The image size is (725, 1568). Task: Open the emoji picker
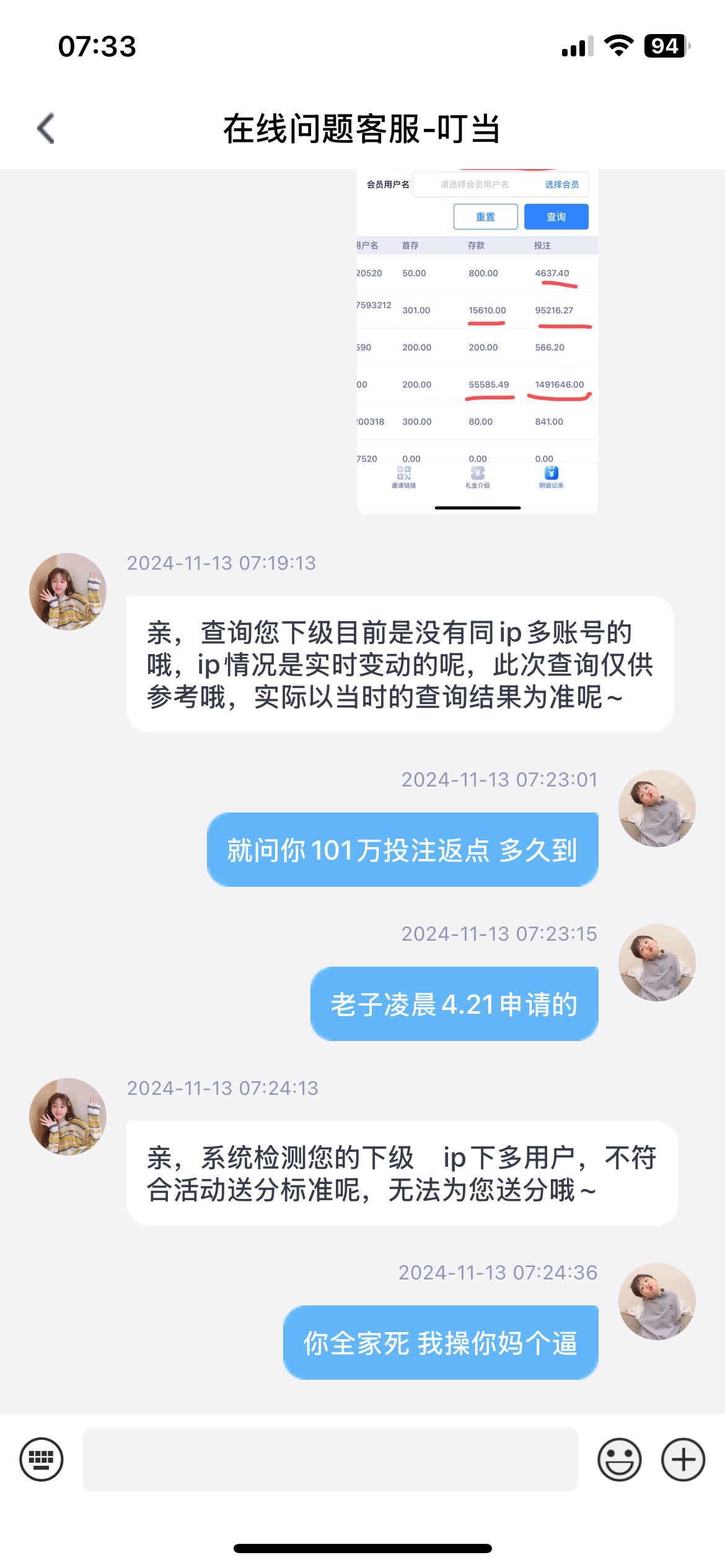[619, 1460]
